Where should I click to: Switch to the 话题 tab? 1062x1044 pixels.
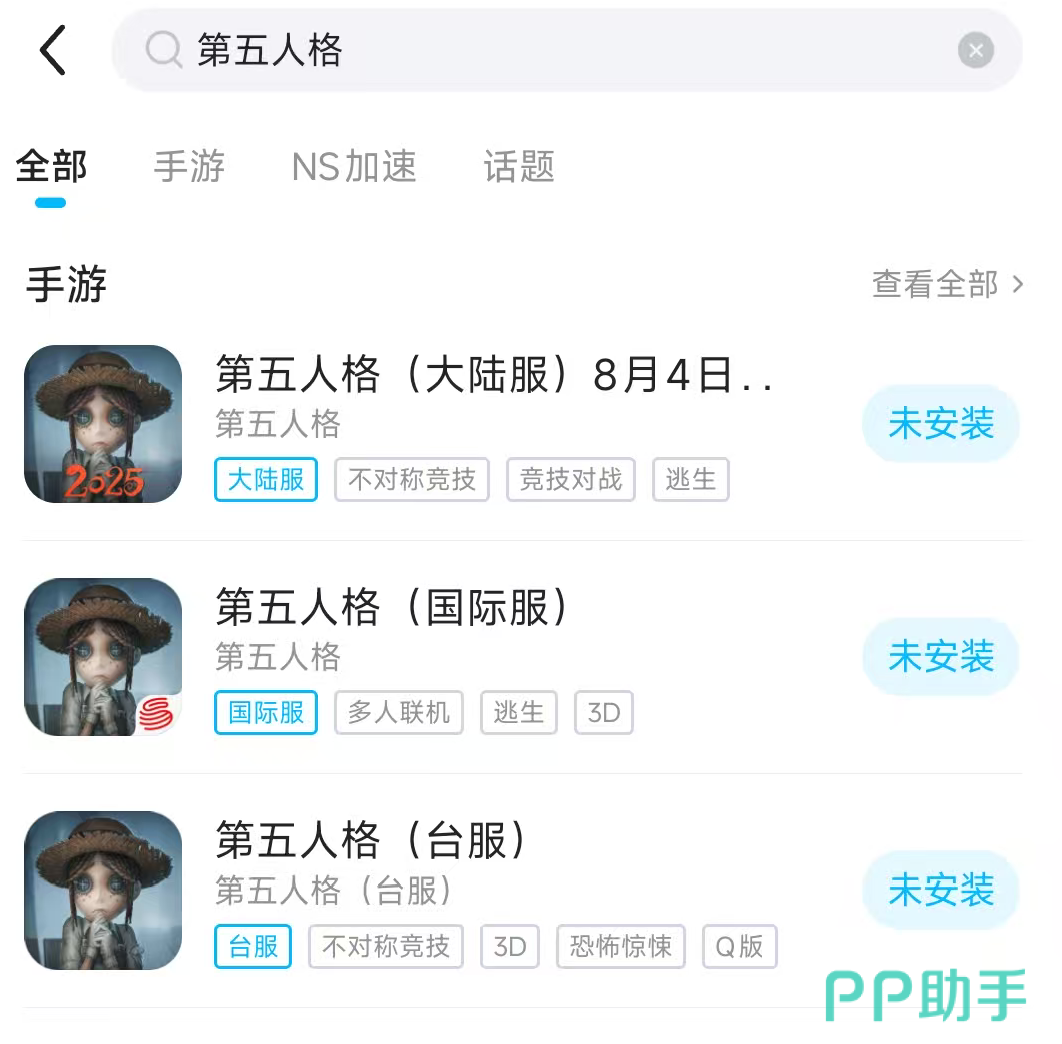click(x=518, y=166)
